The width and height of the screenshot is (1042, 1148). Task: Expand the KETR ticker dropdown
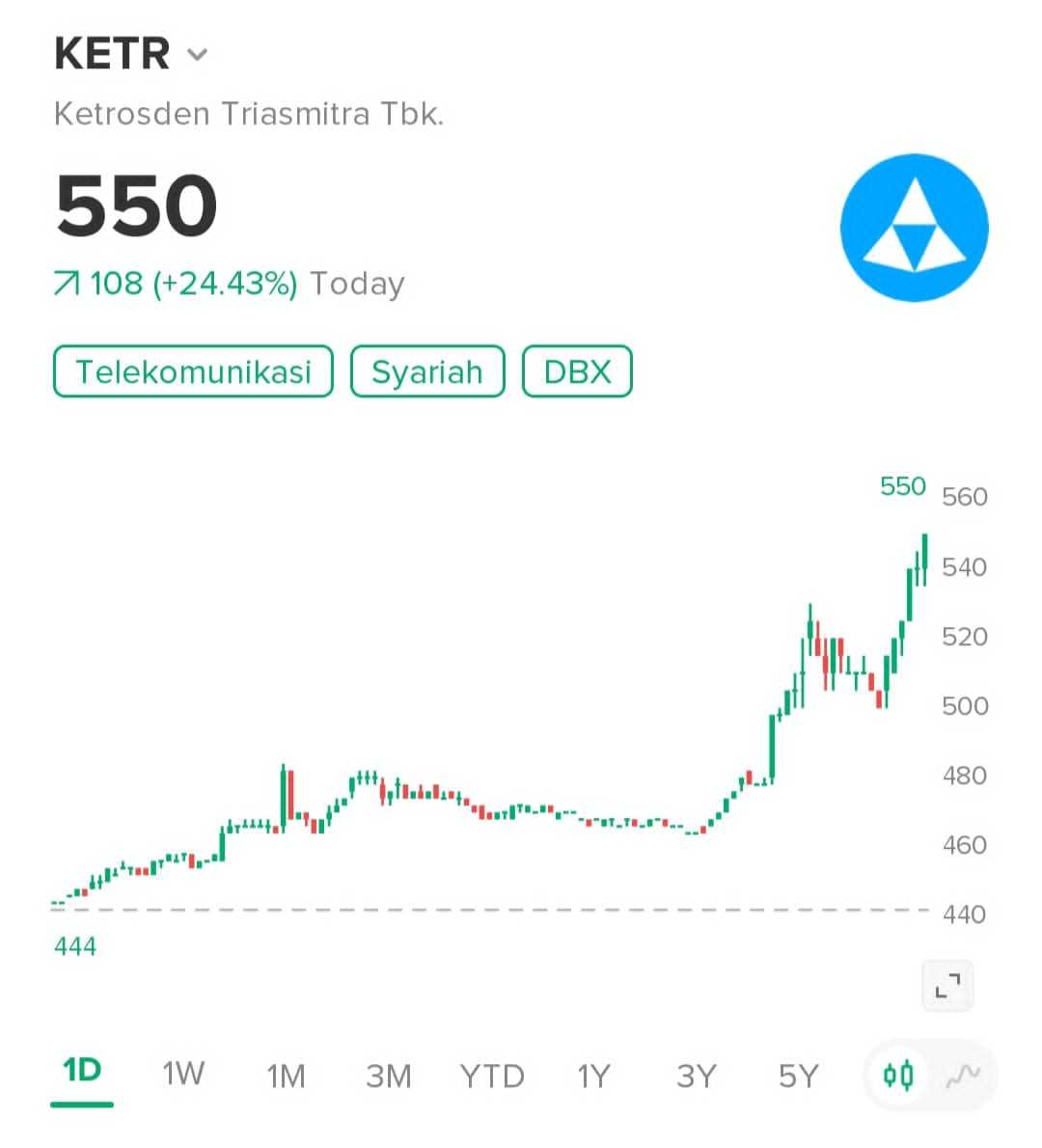tap(197, 55)
